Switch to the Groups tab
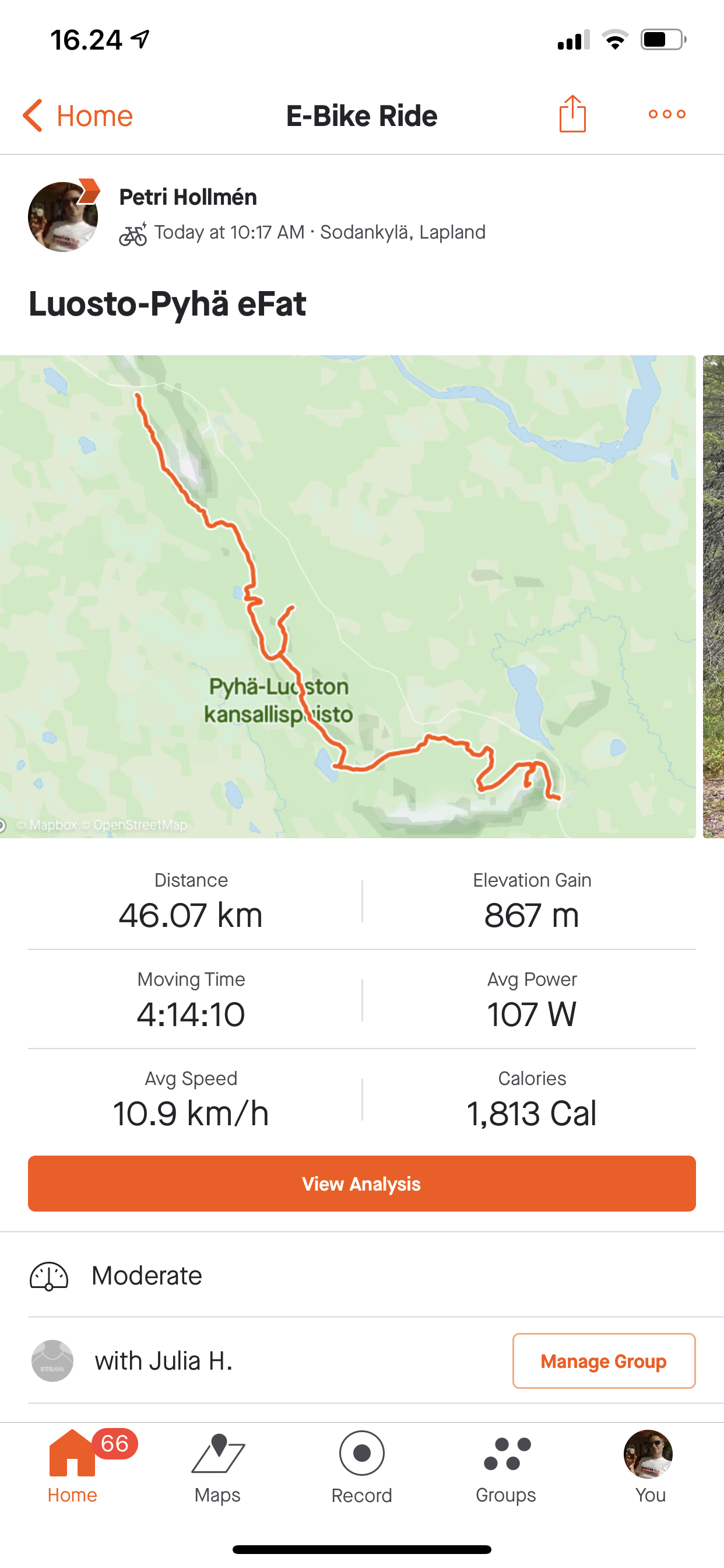 (505, 1467)
